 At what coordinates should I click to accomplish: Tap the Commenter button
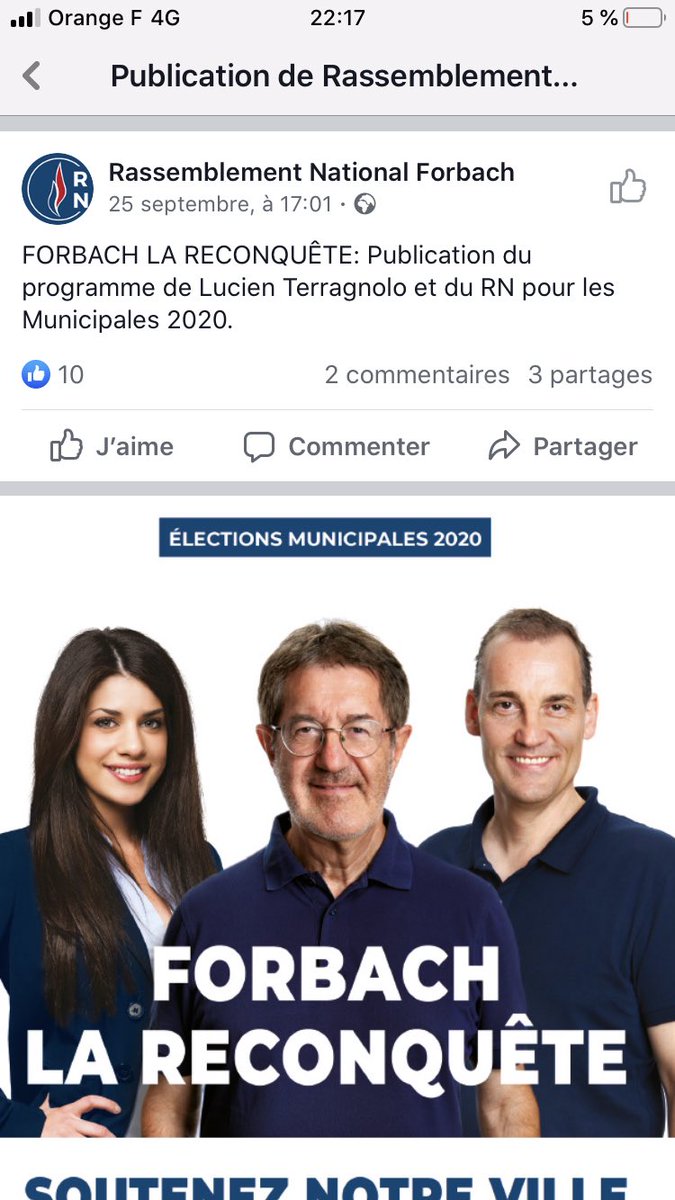click(x=337, y=446)
